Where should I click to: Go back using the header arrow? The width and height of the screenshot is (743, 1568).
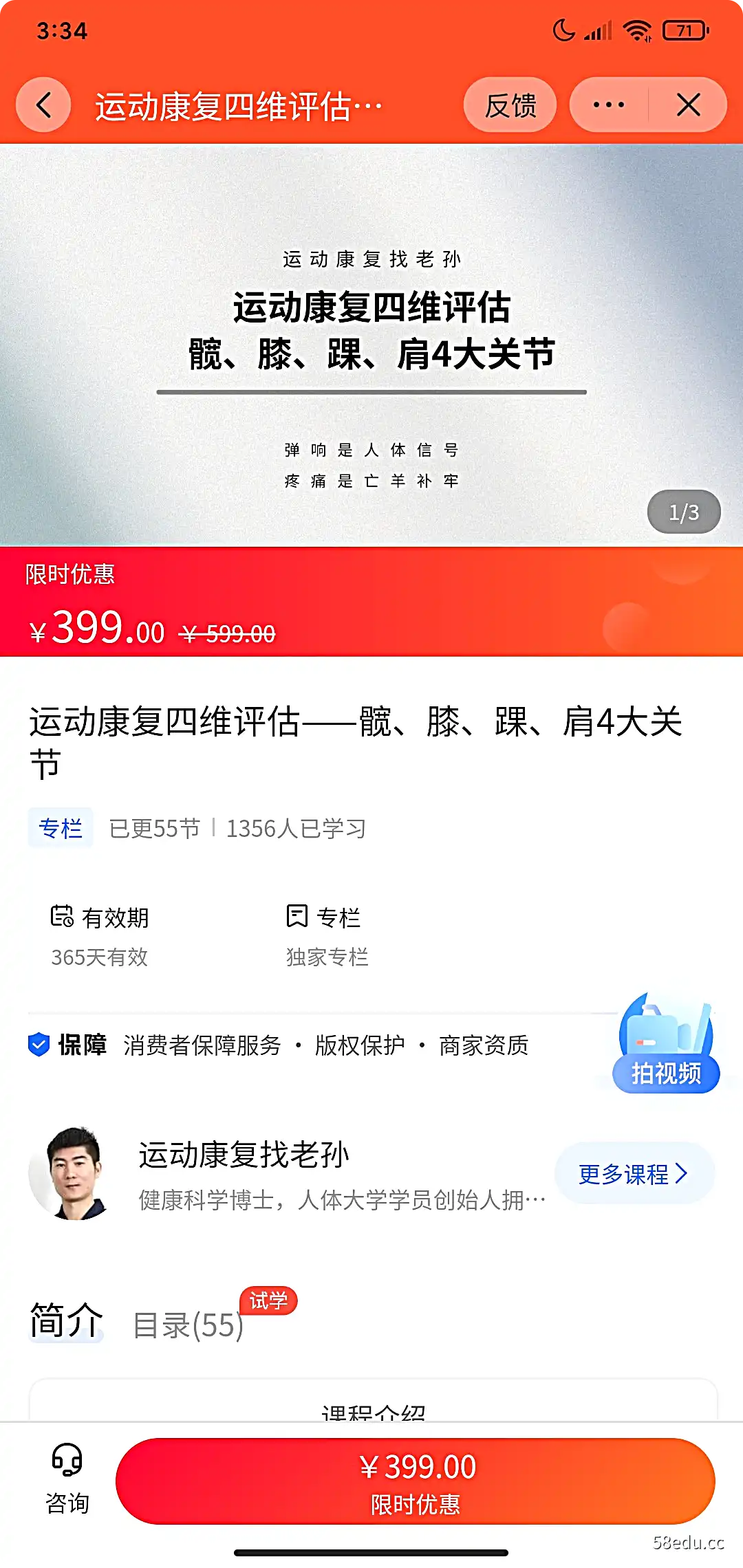point(43,105)
